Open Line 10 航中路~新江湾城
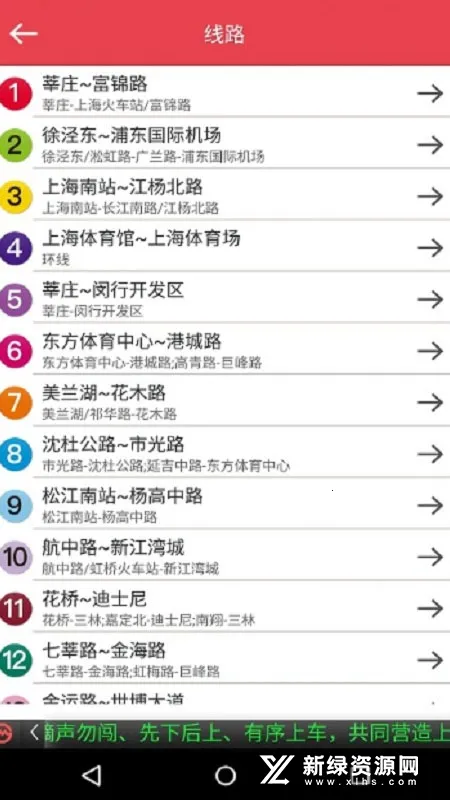Screen dimensions: 450x800 pyautogui.click(x=225, y=556)
